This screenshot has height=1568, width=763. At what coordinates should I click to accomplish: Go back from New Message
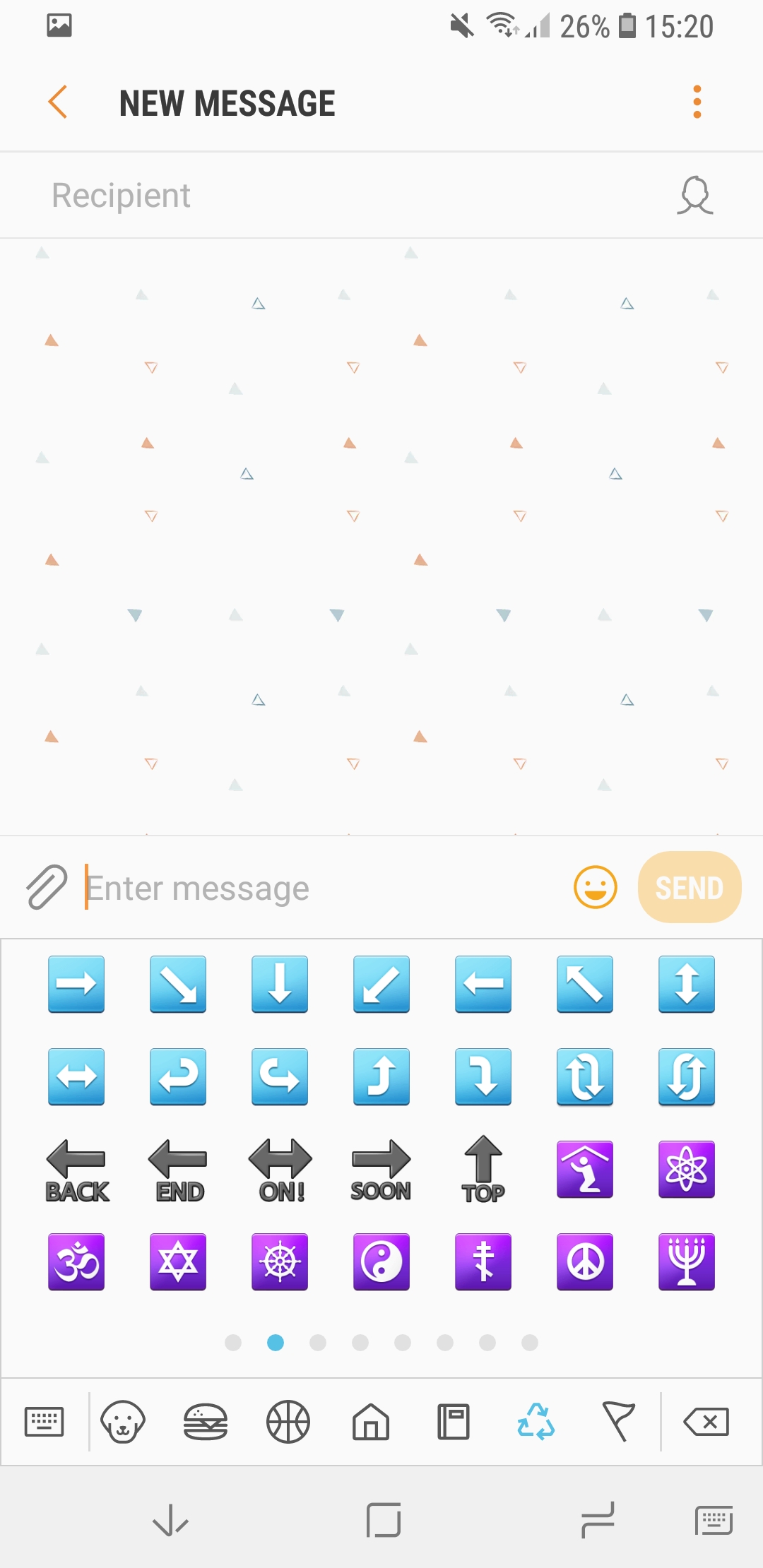(x=58, y=102)
